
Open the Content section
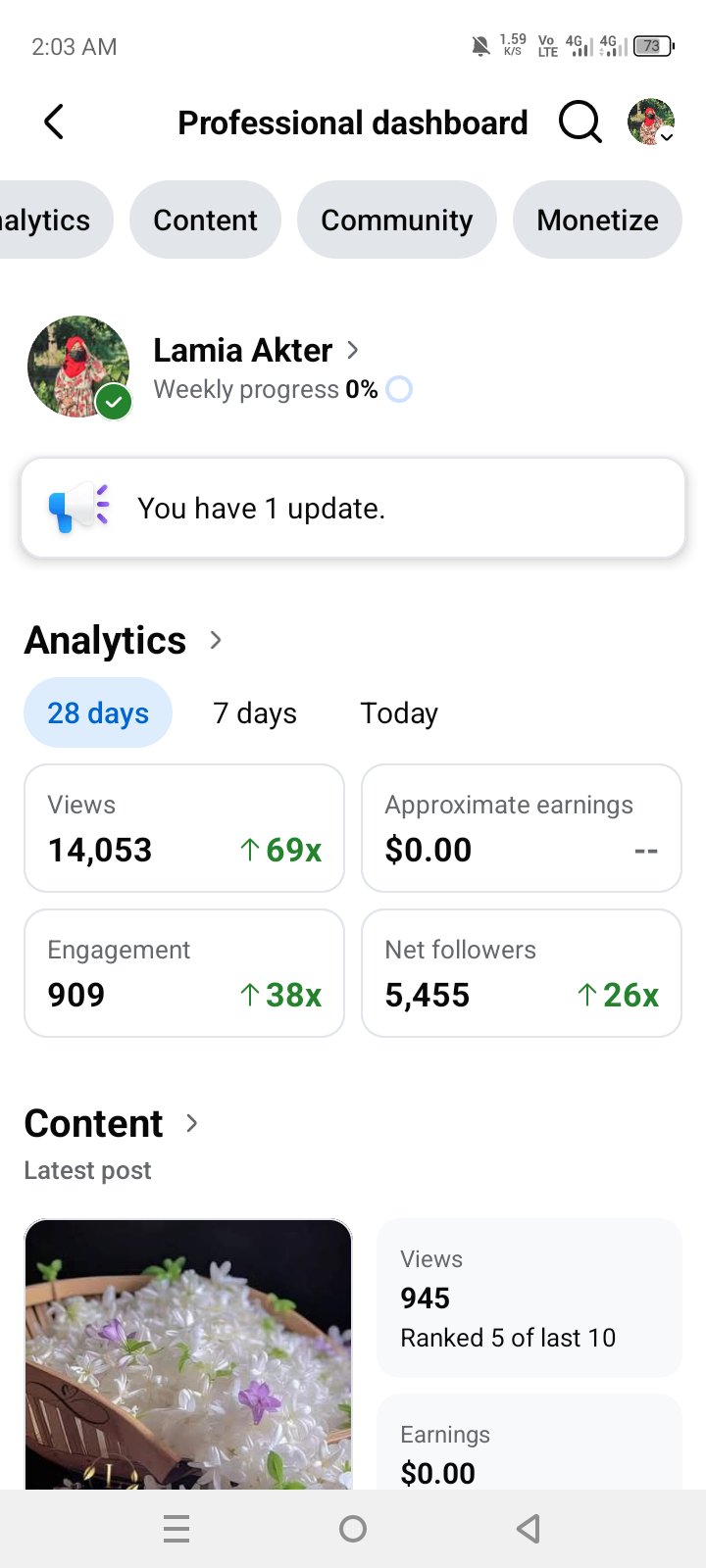(x=112, y=1123)
